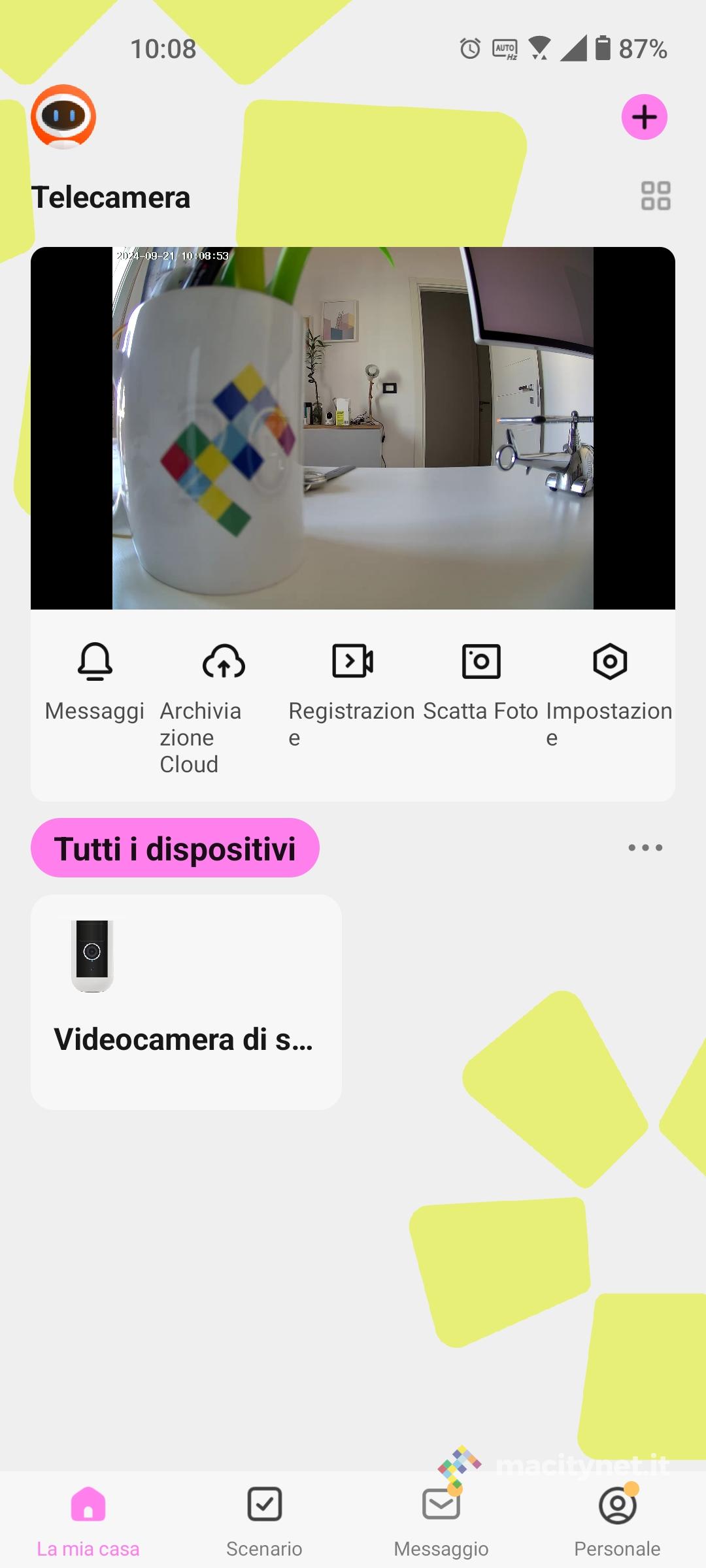Start Registrazione video recording
The height and width of the screenshot is (1568, 706).
pos(352,661)
